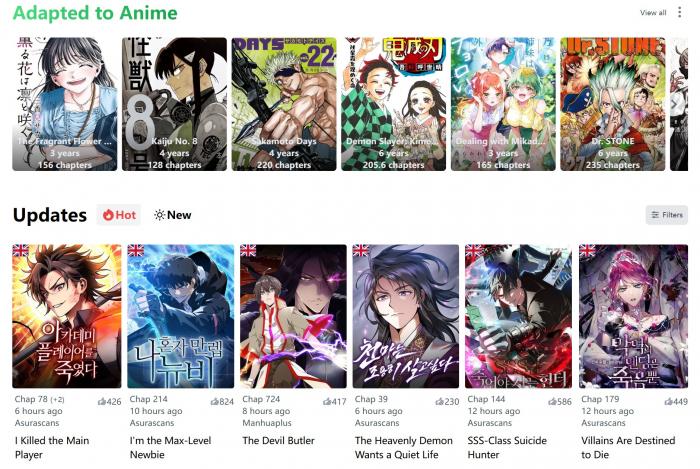Open View all for Adapted to Anime
This screenshot has width=700, height=469.
coord(653,13)
